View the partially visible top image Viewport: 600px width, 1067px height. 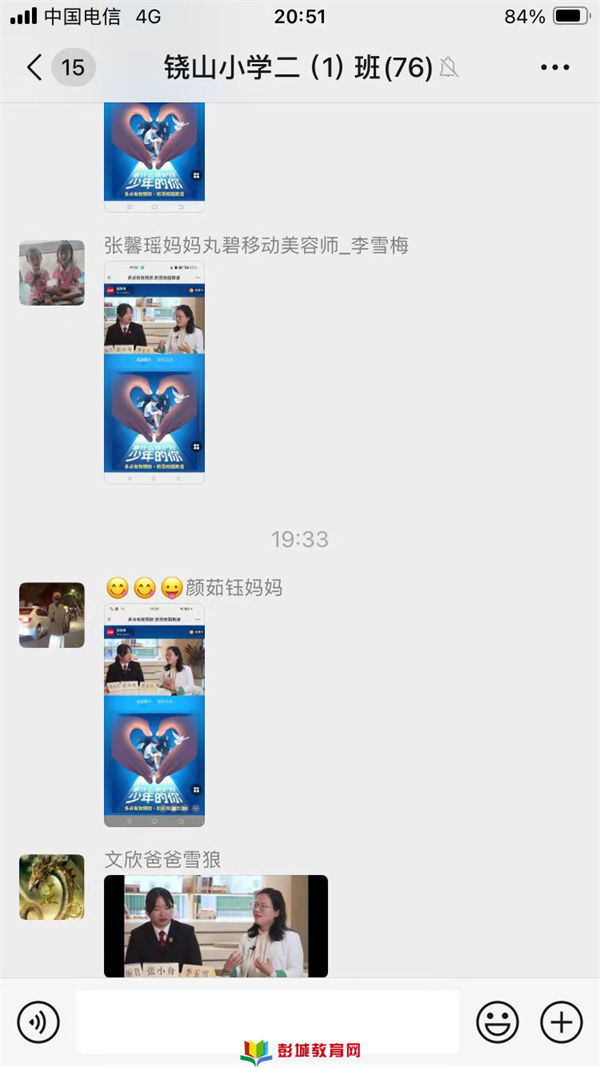tap(154, 156)
